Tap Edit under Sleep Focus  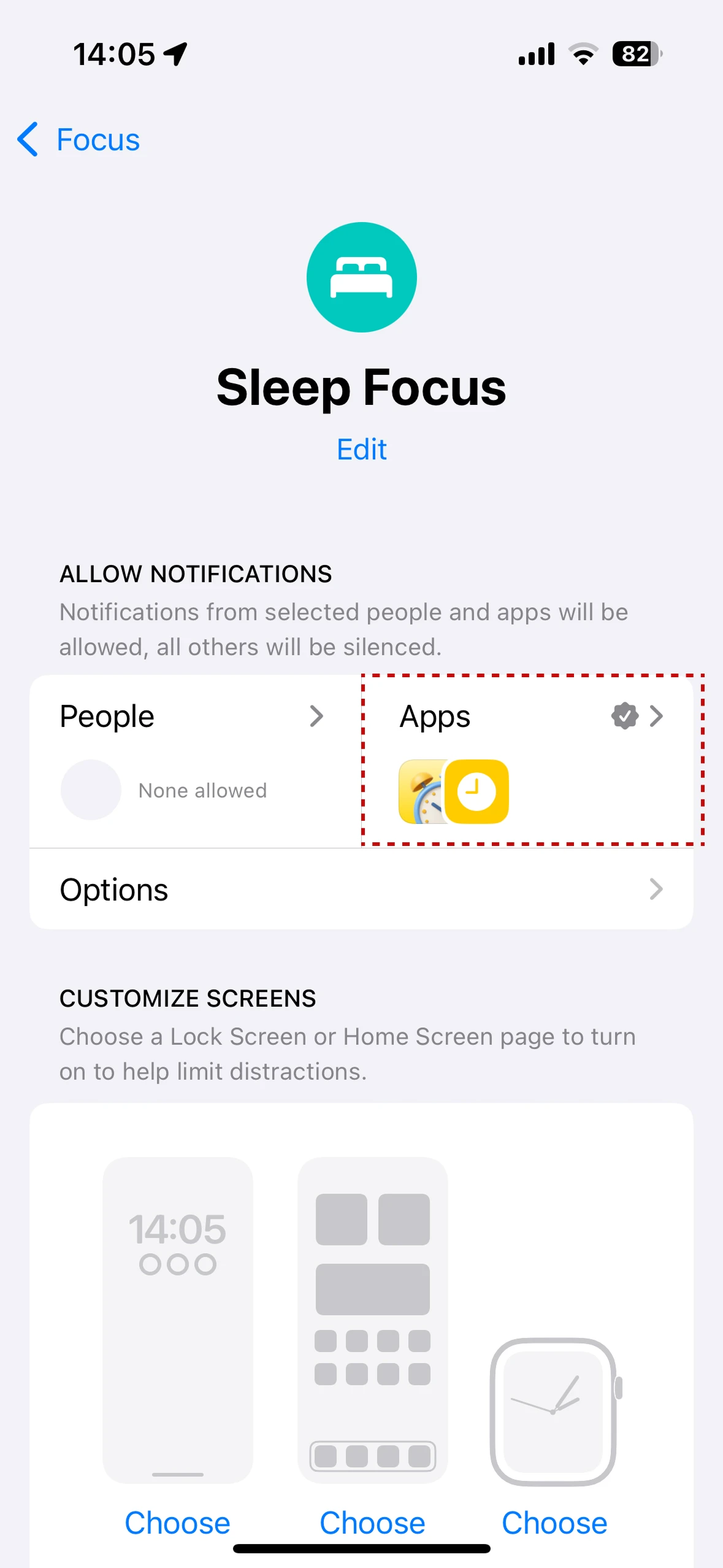point(361,449)
